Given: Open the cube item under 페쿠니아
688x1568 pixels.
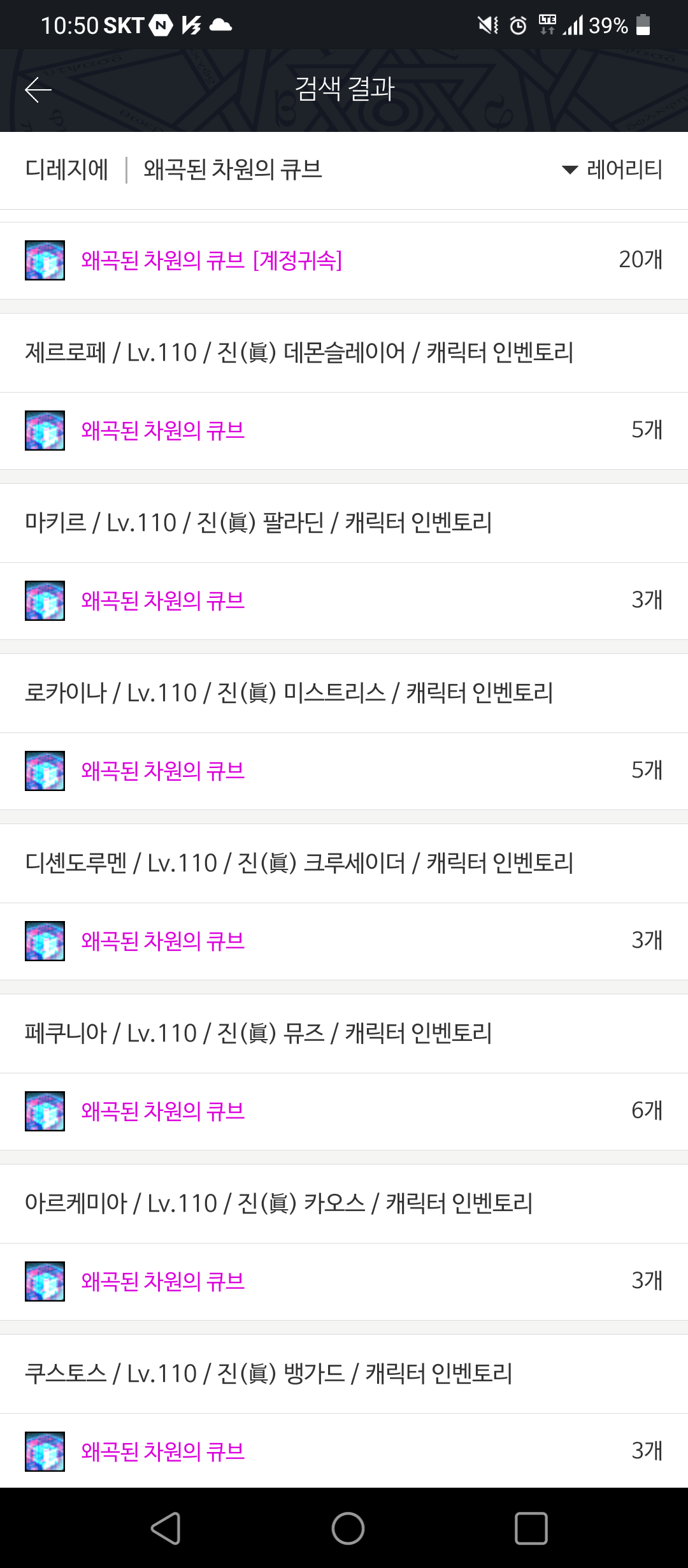Looking at the screenshot, I should pyautogui.click(x=163, y=1111).
